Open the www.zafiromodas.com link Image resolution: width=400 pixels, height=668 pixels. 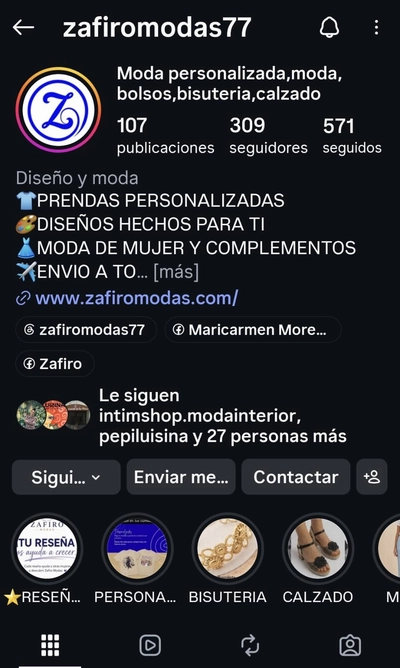(136, 298)
